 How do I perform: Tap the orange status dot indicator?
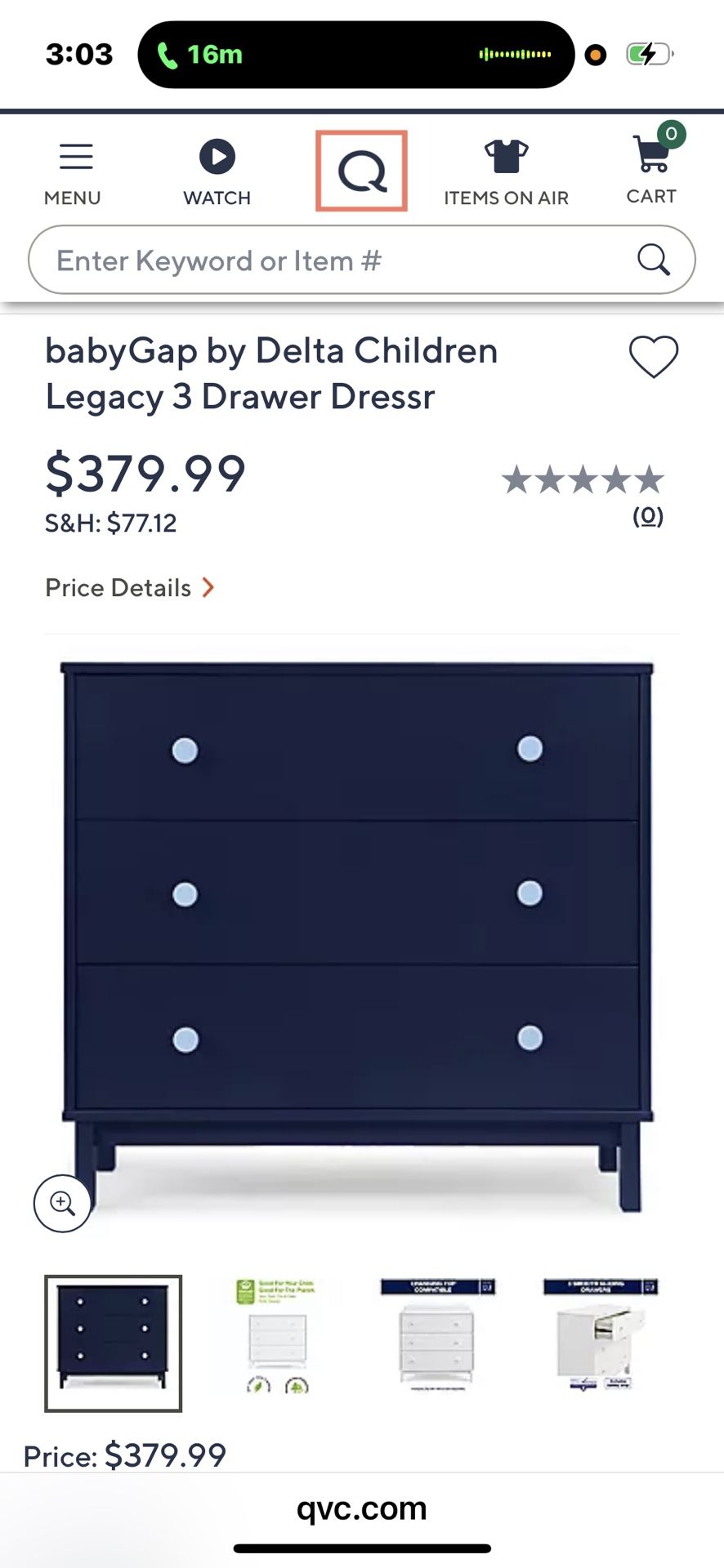pos(596,54)
